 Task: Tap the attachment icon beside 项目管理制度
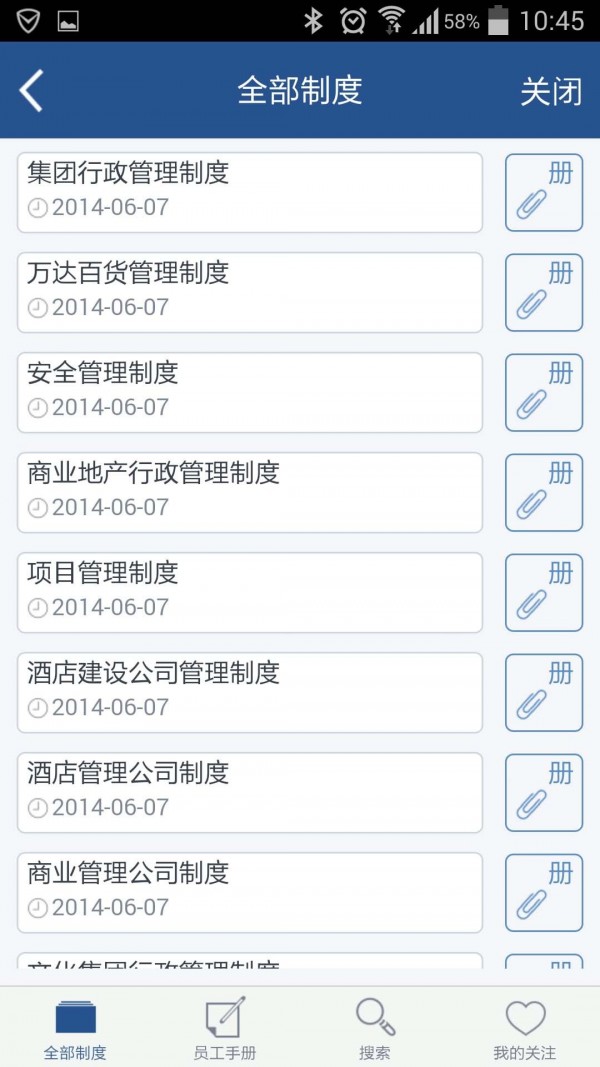click(543, 592)
